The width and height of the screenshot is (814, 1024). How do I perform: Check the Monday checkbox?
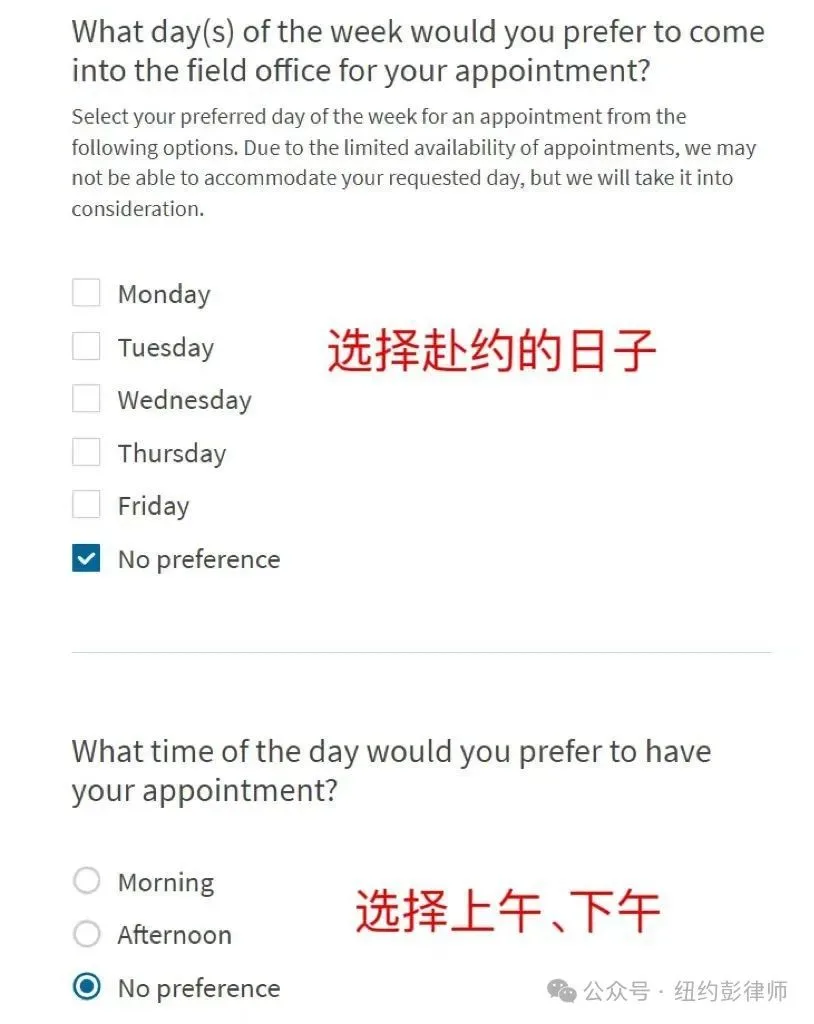(x=87, y=294)
